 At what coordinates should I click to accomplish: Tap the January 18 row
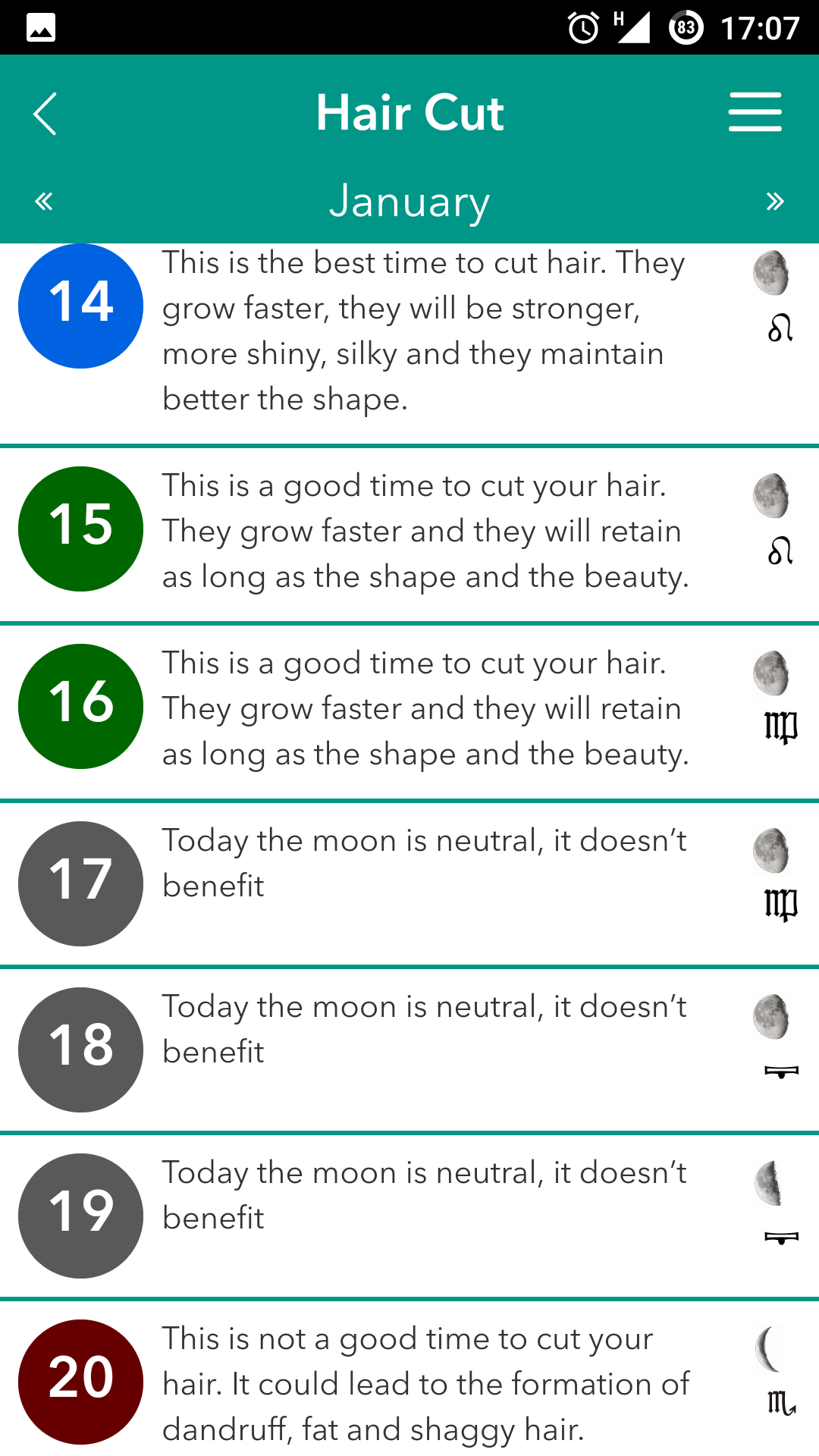(x=409, y=1048)
